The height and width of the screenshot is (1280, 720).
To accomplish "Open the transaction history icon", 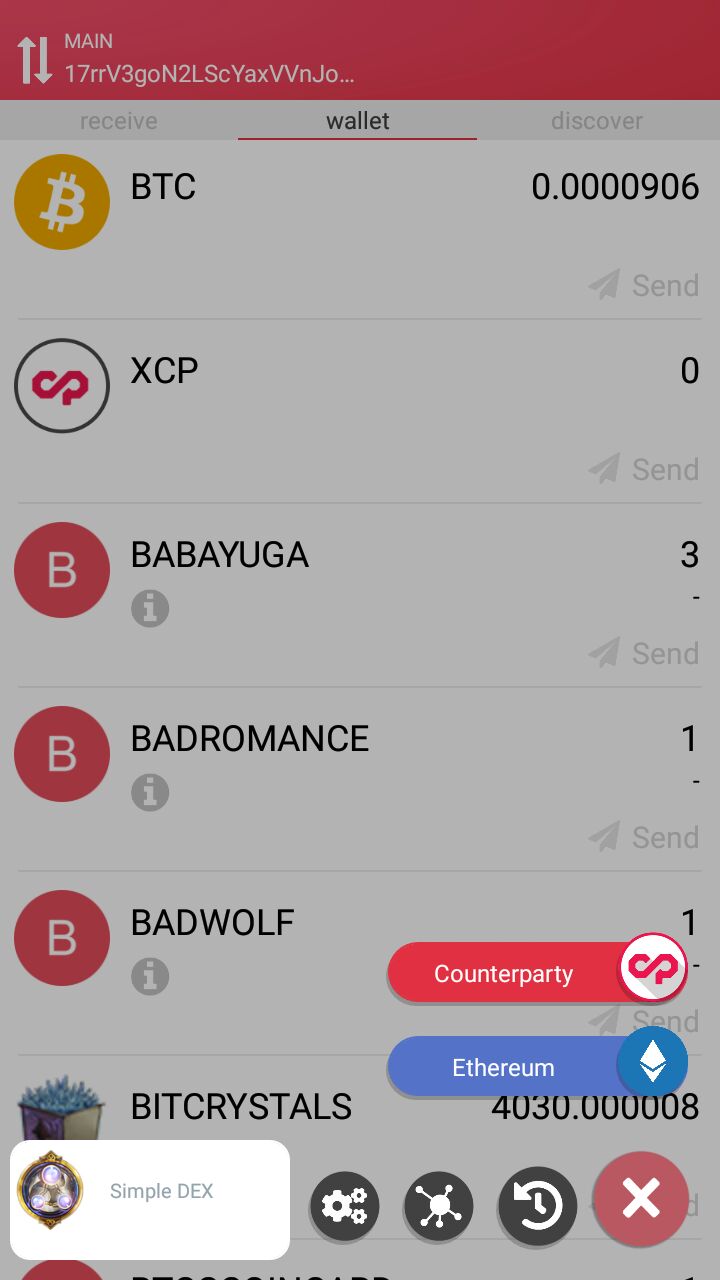I will click(x=538, y=1207).
